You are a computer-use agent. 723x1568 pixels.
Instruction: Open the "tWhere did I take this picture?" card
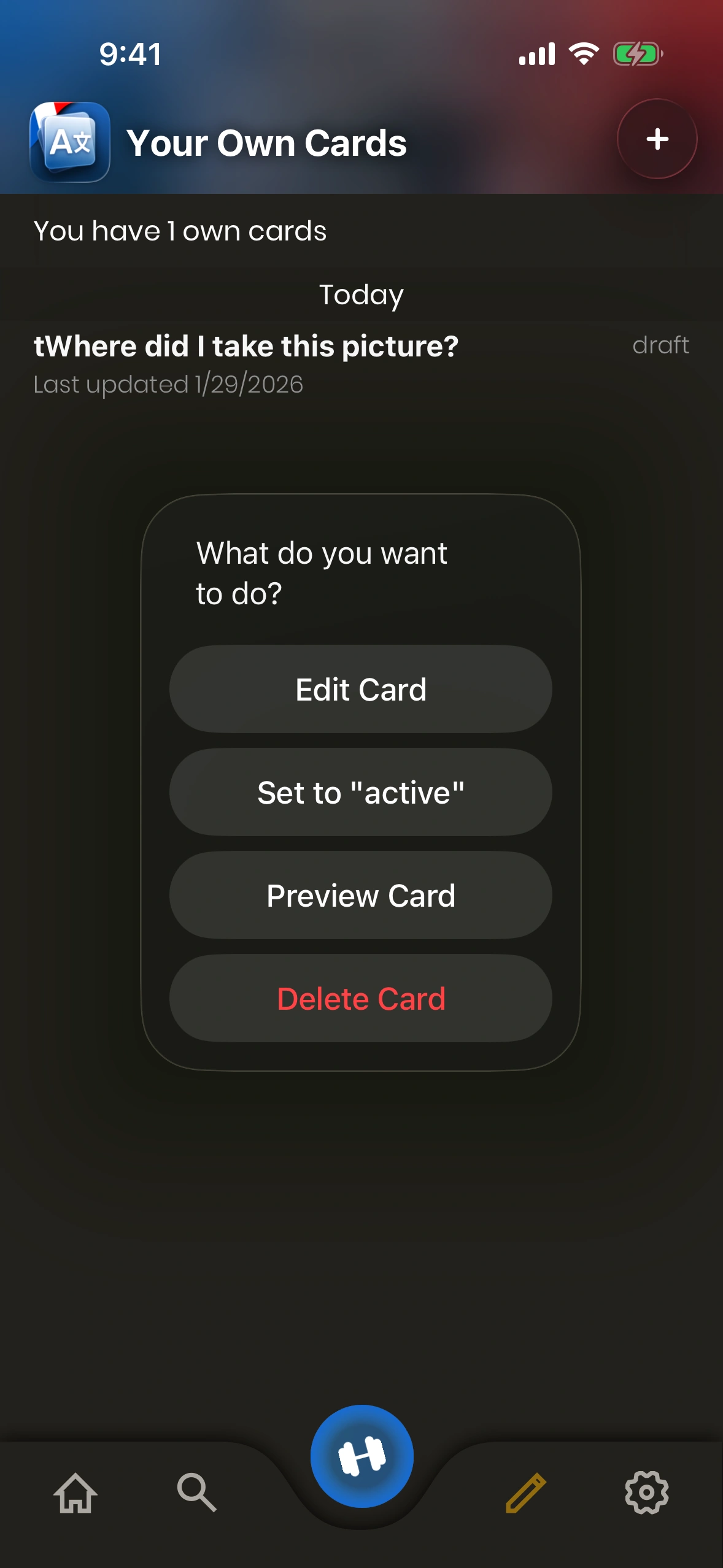[x=246, y=362]
